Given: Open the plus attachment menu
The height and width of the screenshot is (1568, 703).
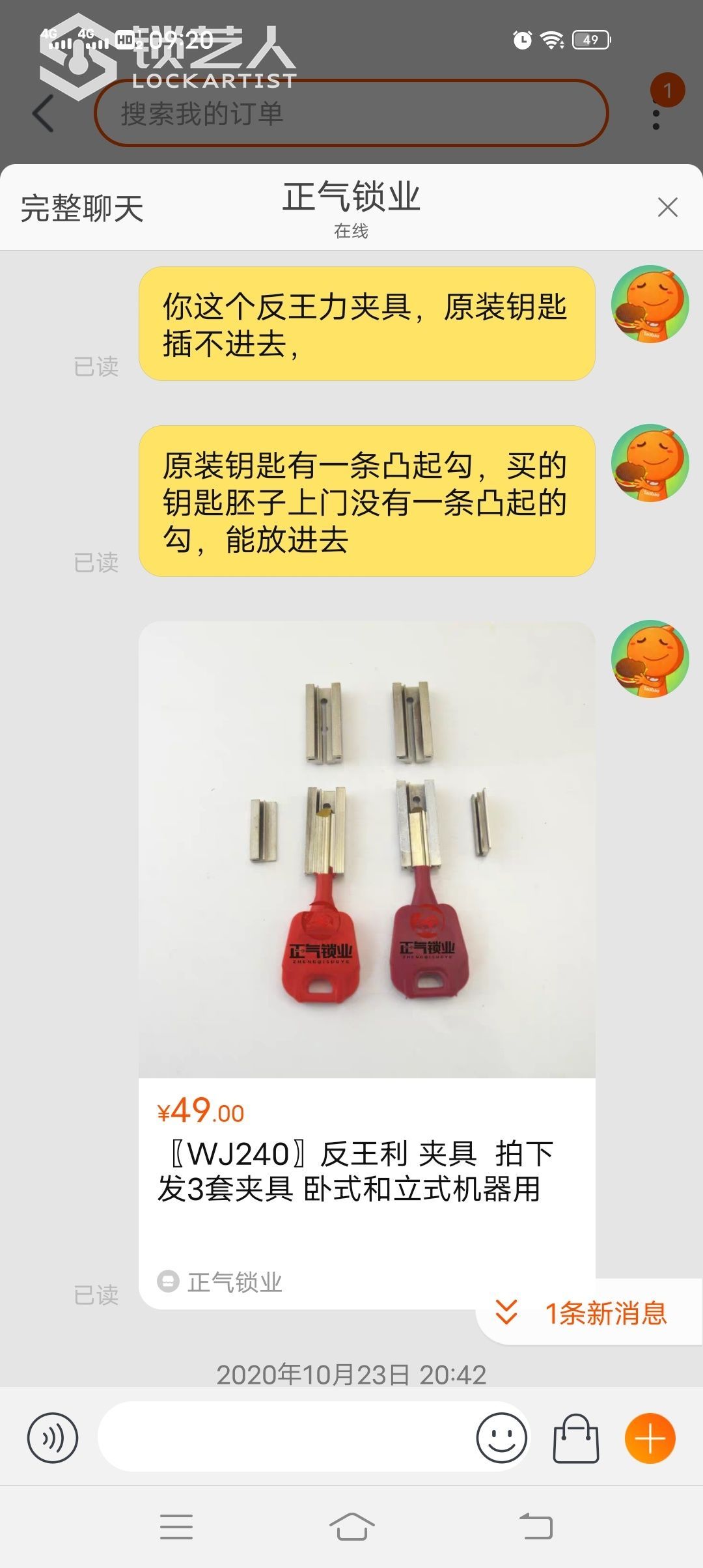Looking at the screenshot, I should (x=650, y=1438).
